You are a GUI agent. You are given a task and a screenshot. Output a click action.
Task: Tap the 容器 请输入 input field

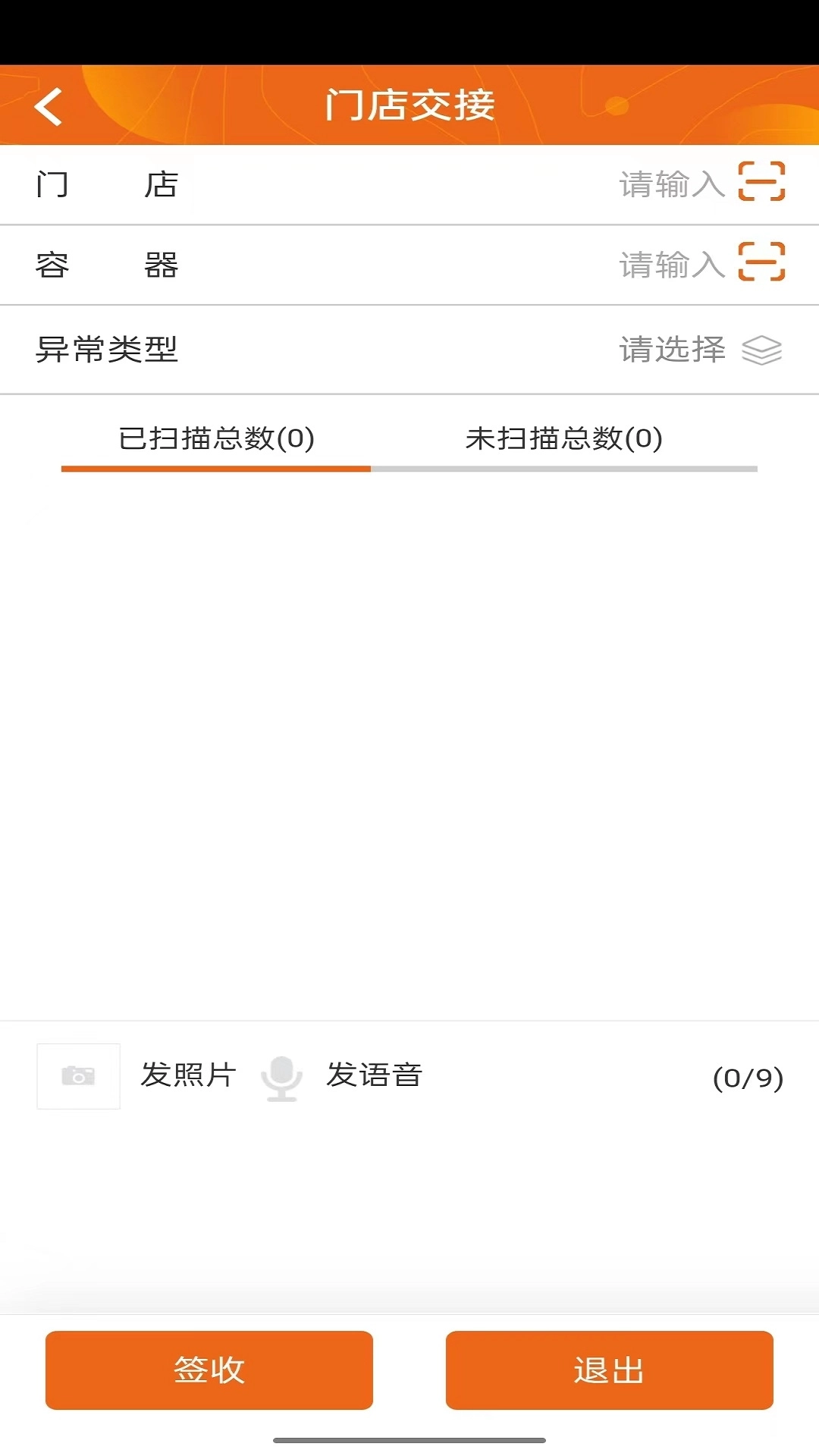pos(671,264)
